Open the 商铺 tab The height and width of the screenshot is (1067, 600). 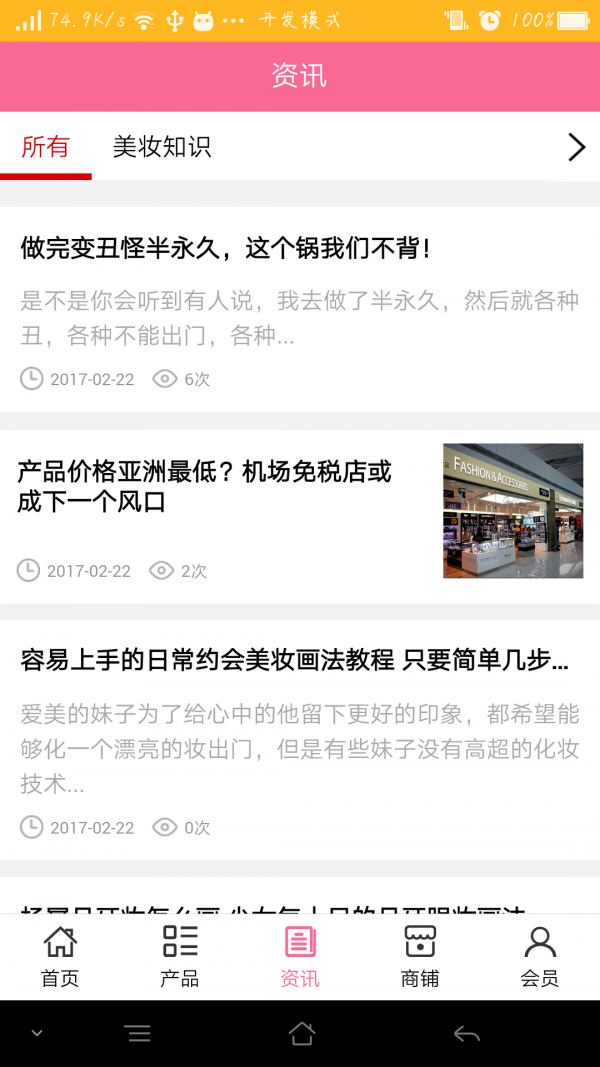(x=420, y=957)
